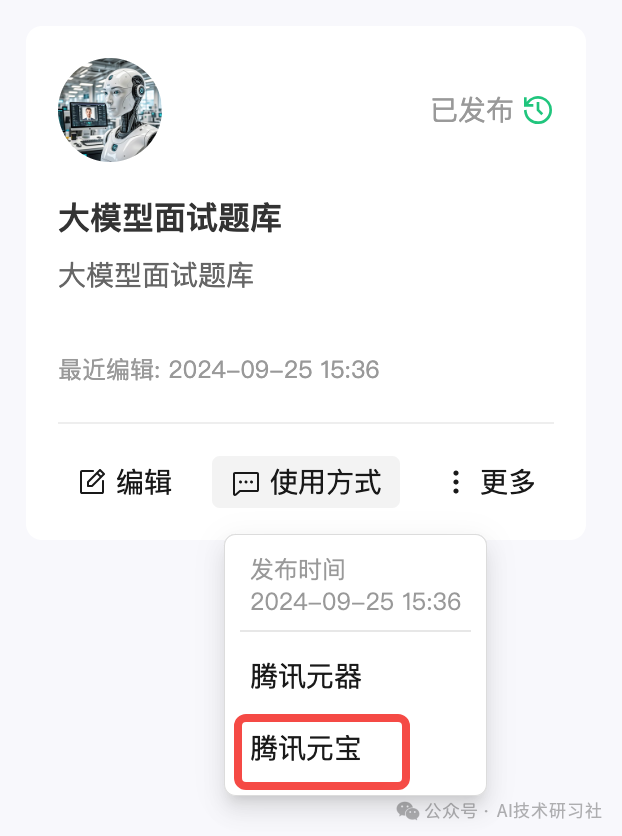Tap 编辑 to edit the agent
Image resolution: width=622 pixels, height=836 pixels.
click(126, 483)
